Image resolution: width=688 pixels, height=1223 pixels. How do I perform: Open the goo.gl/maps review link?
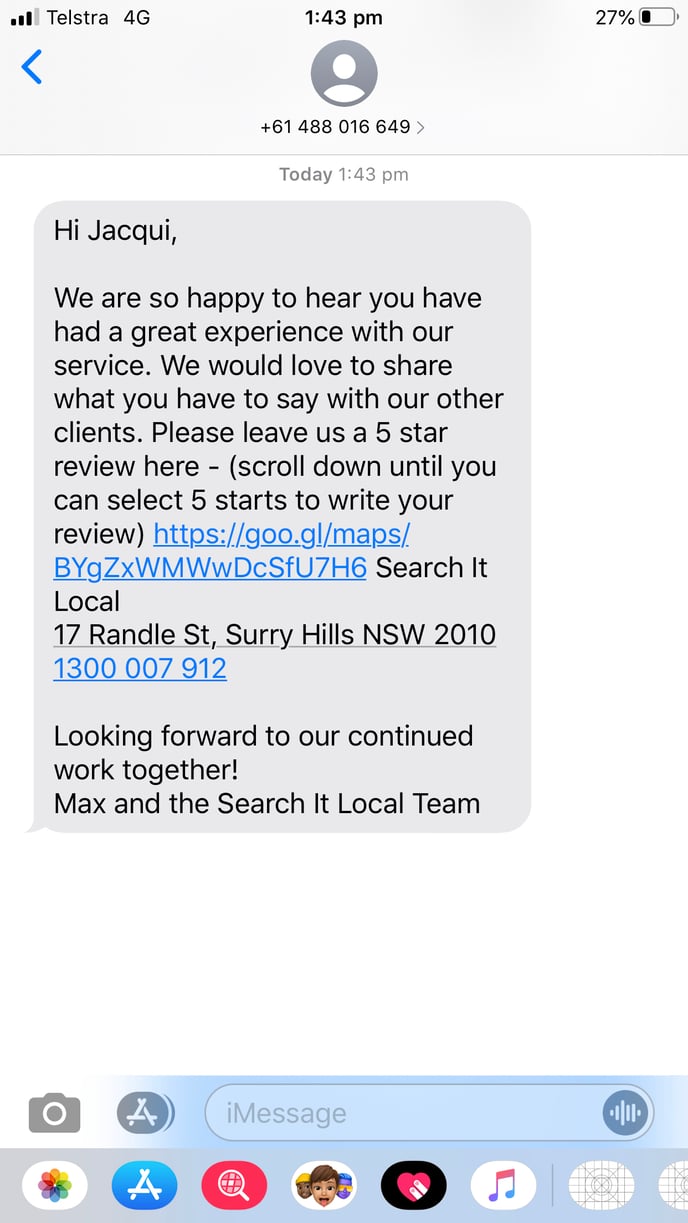point(281,534)
